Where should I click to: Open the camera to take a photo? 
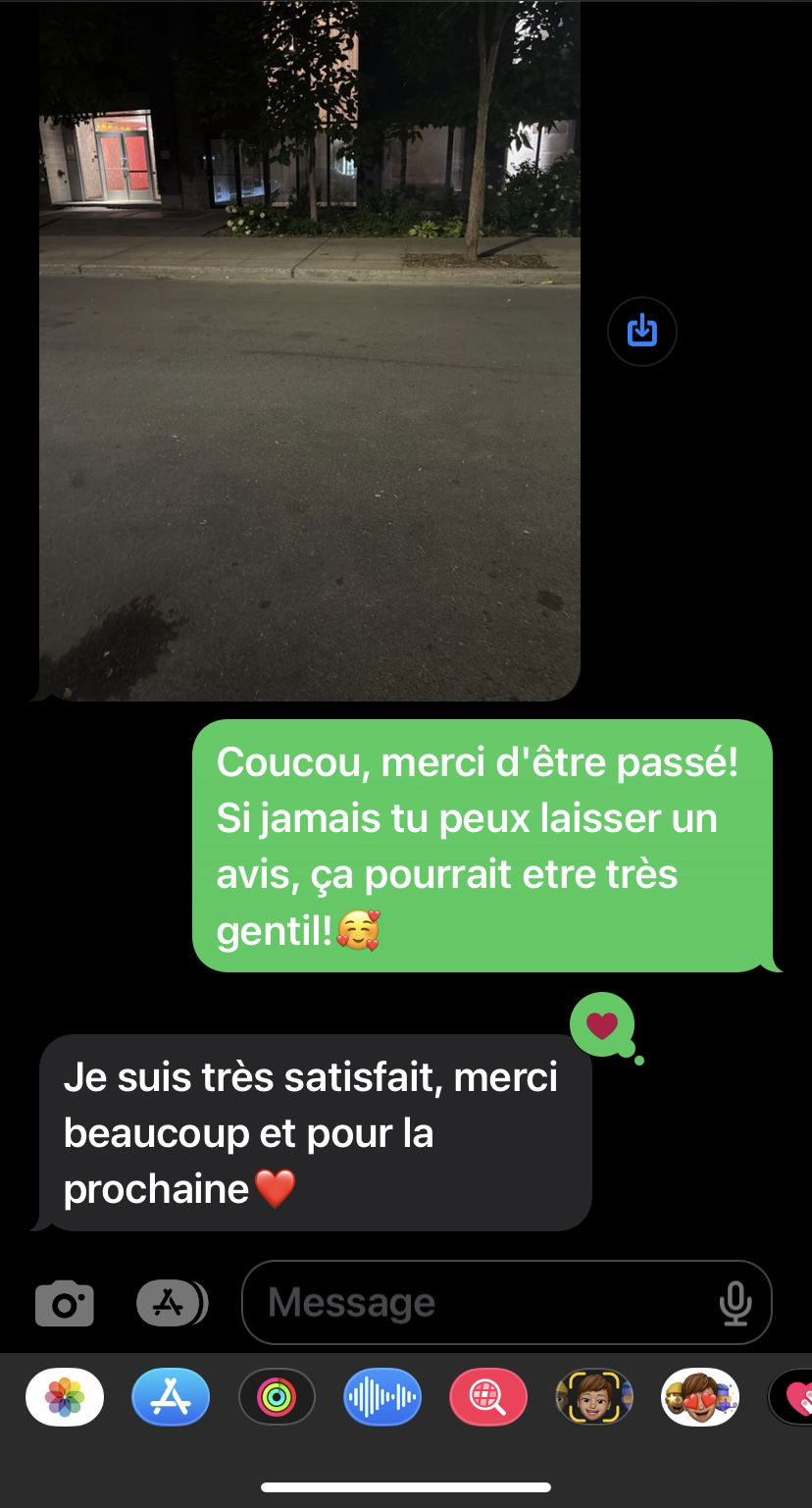(65, 1304)
